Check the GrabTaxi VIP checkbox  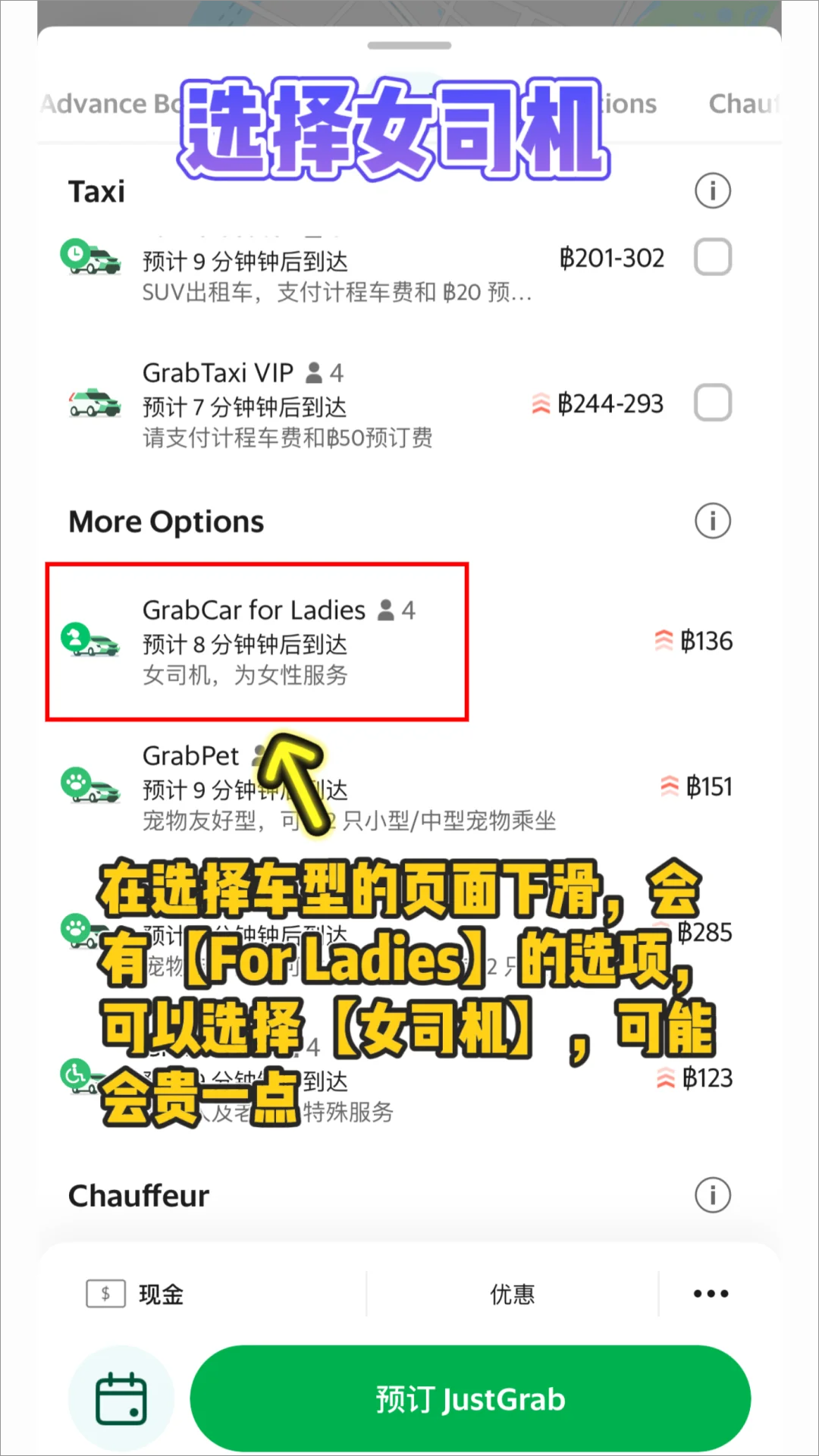(x=712, y=403)
